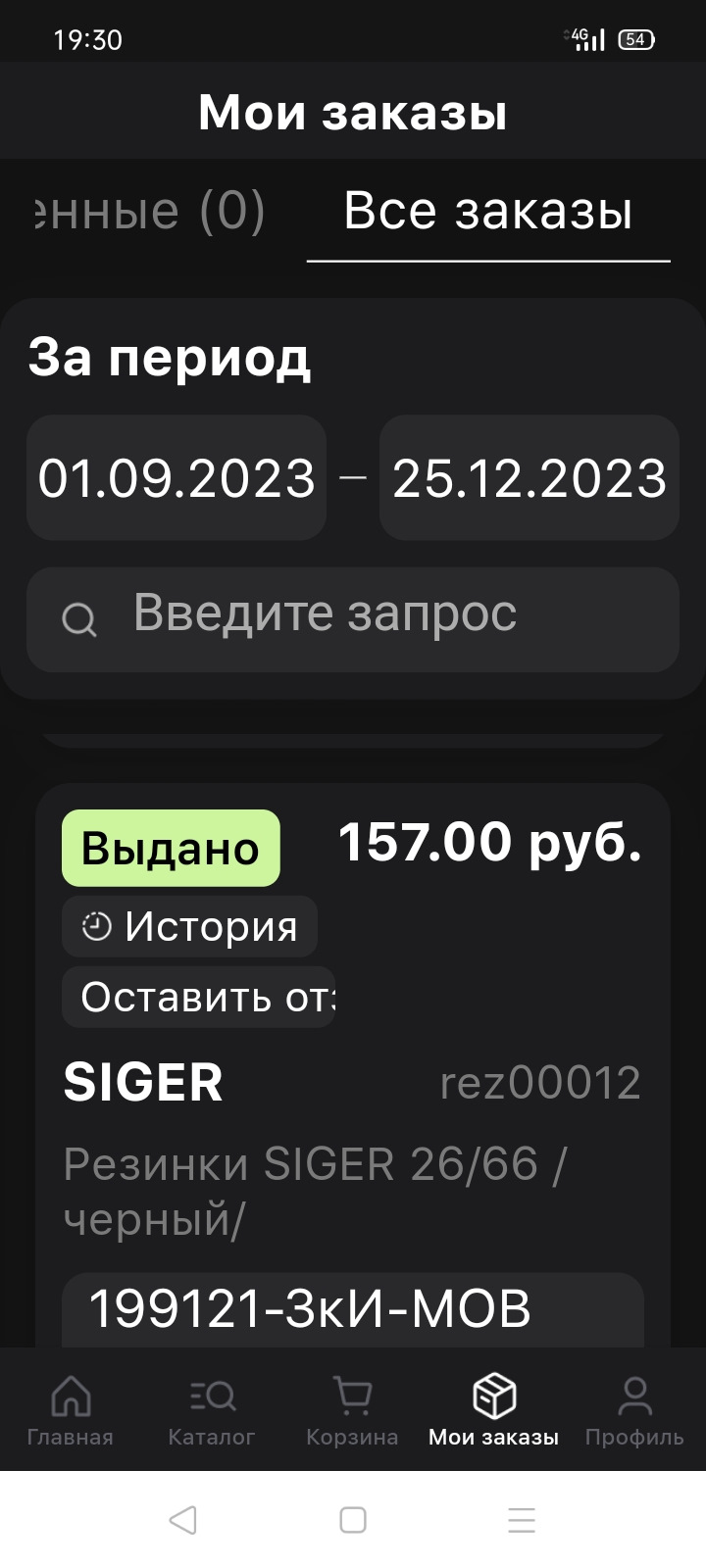This screenshot has height=1568, width=706.
Task: Select the partially hidden tab with (0)
Action: (x=147, y=212)
